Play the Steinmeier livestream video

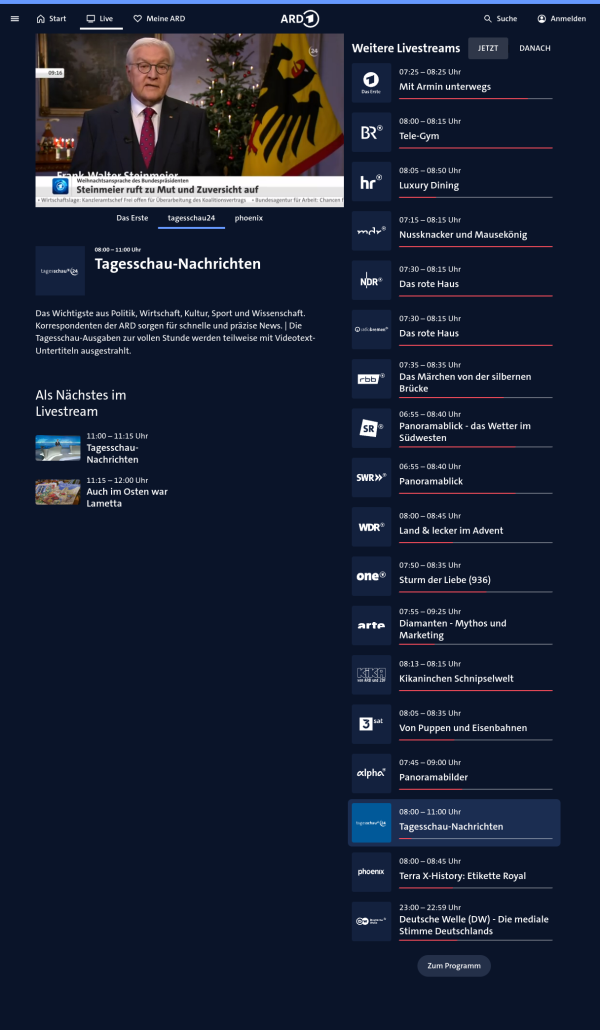click(x=190, y=120)
